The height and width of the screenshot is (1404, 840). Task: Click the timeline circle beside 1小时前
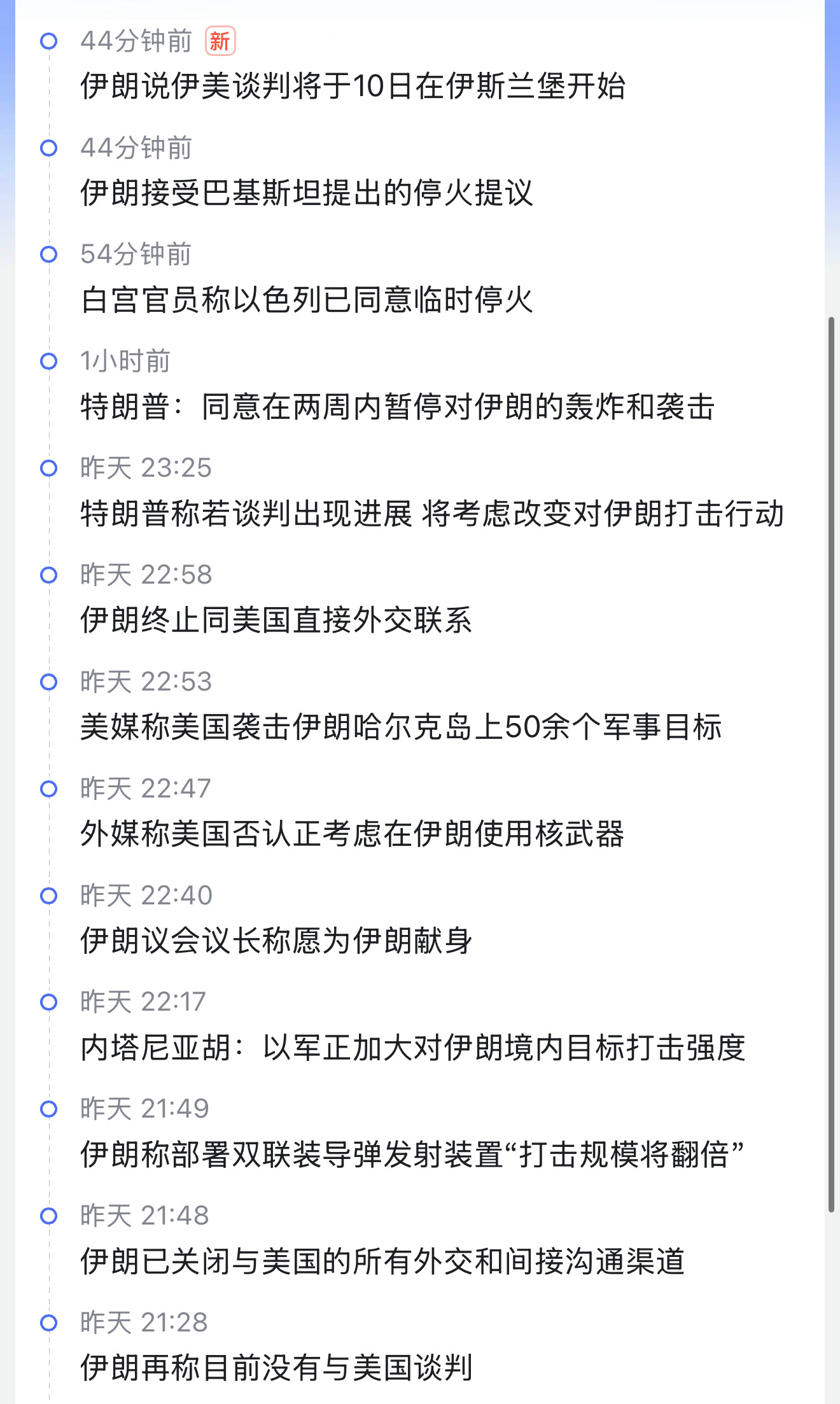tap(48, 361)
